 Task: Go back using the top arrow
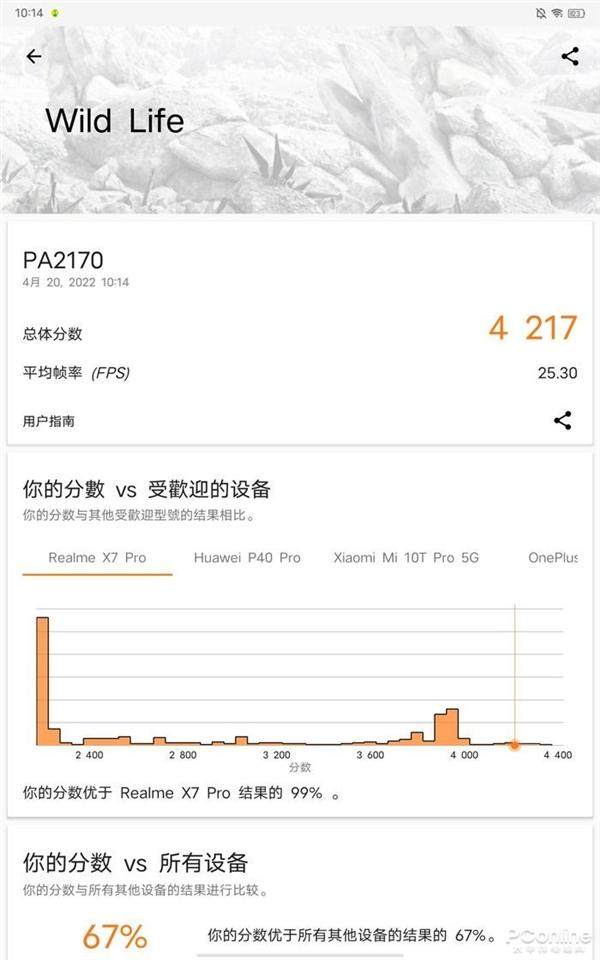point(34,56)
